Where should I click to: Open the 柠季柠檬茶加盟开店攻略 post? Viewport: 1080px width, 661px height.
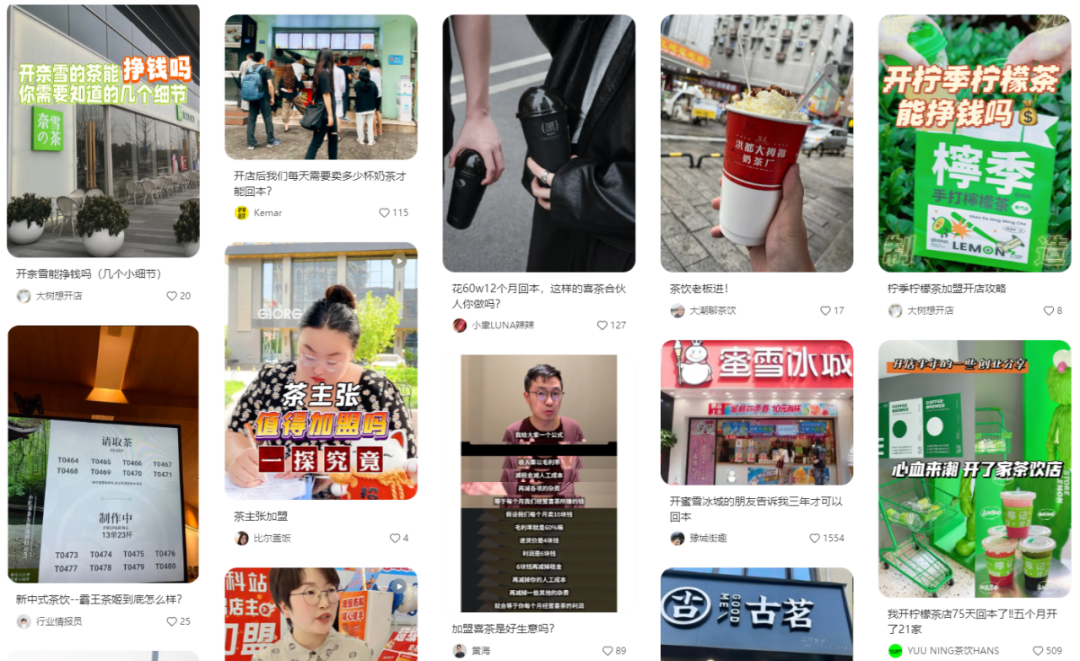pyautogui.click(x=947, y=288)
